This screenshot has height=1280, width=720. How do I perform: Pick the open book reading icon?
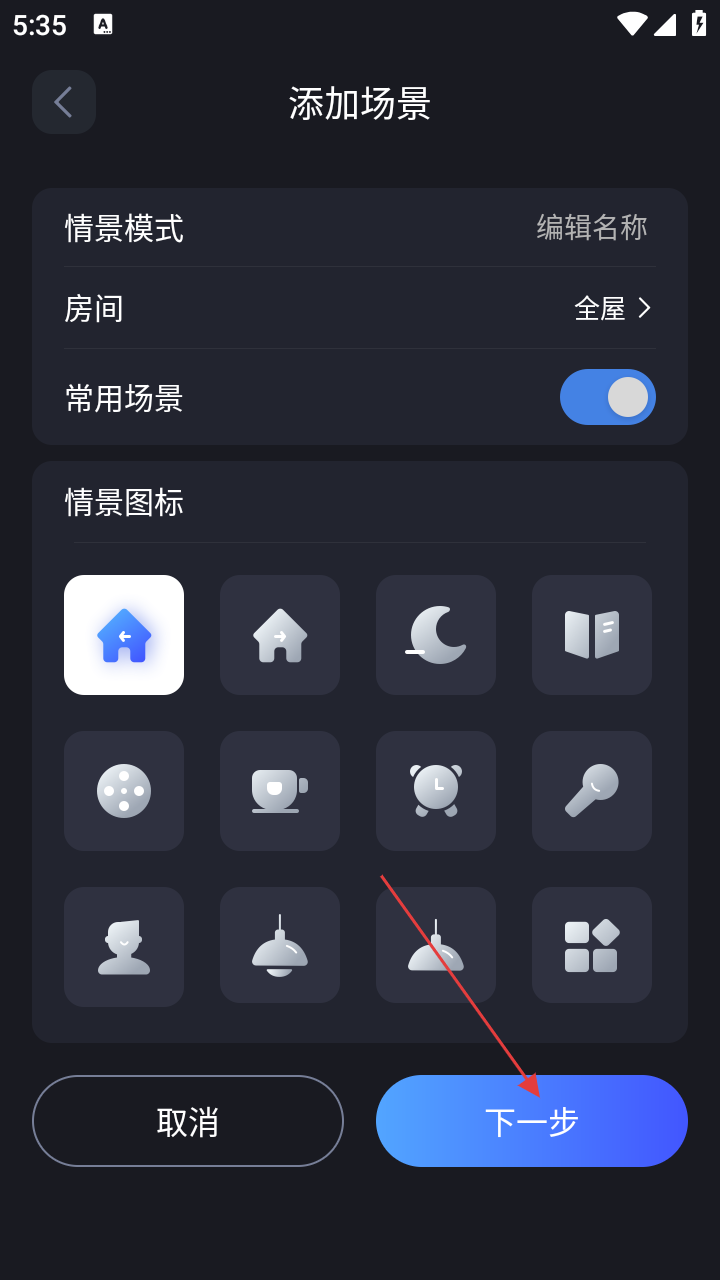coord(592,635)
